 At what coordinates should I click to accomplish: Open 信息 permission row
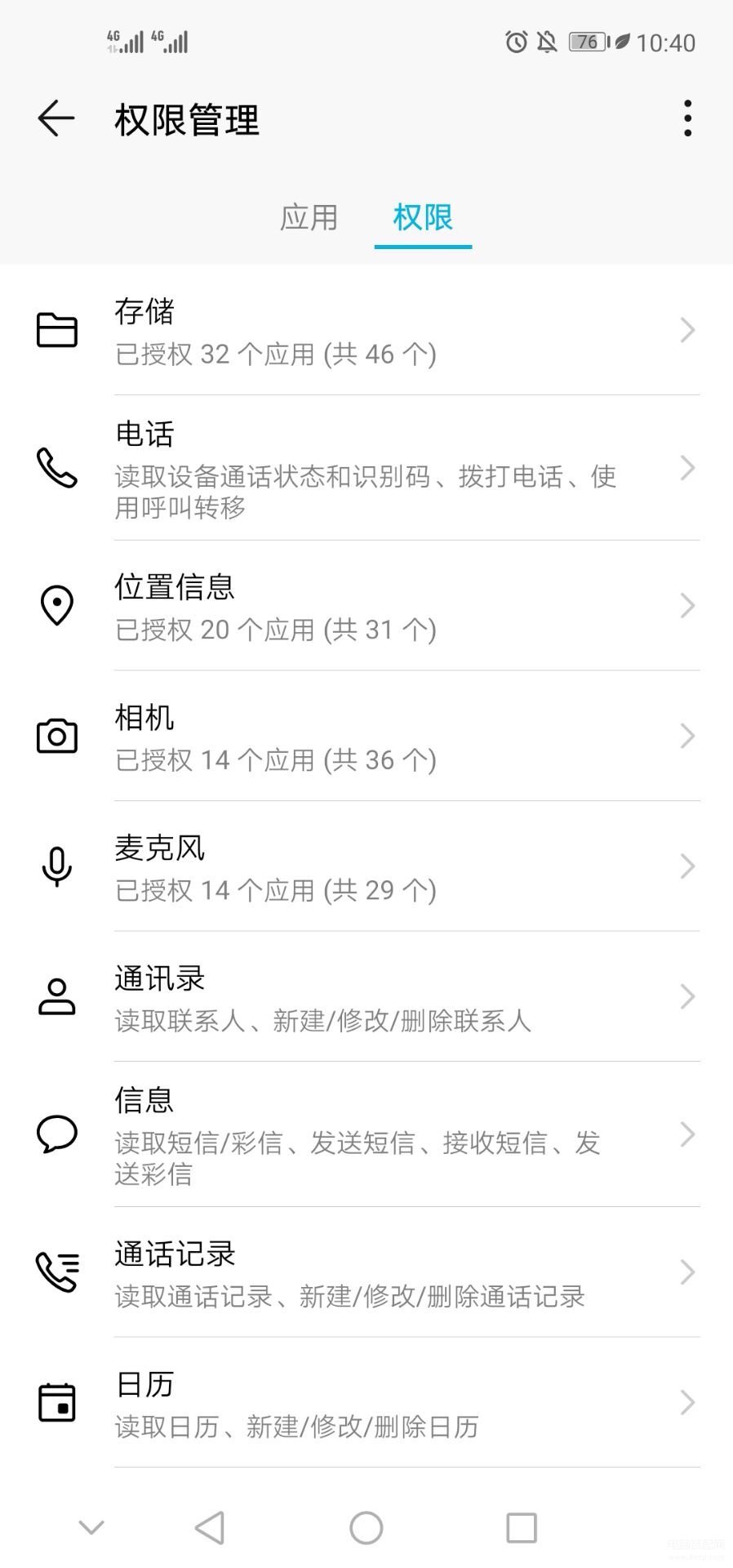(366, 1134)
